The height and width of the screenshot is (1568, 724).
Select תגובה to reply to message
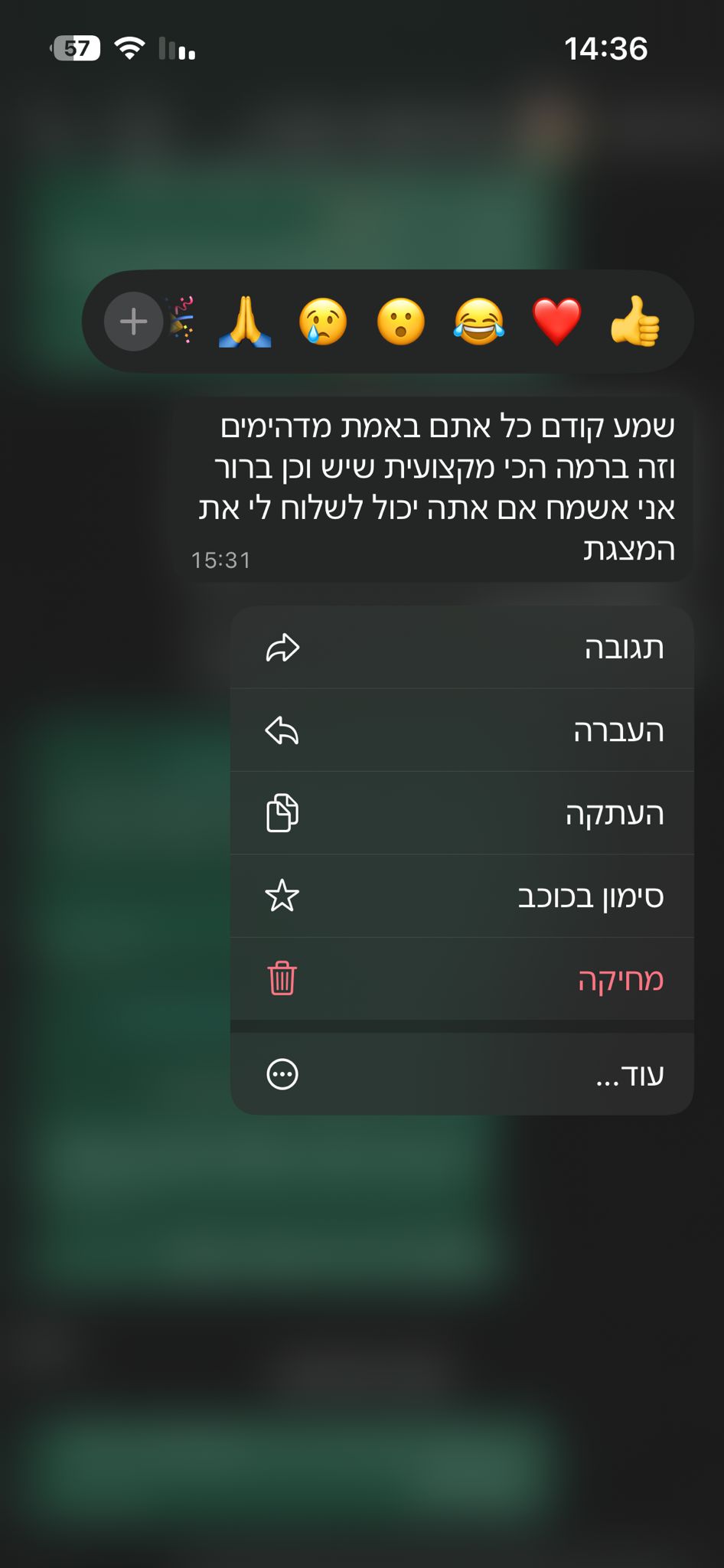(x=461, y=648)
